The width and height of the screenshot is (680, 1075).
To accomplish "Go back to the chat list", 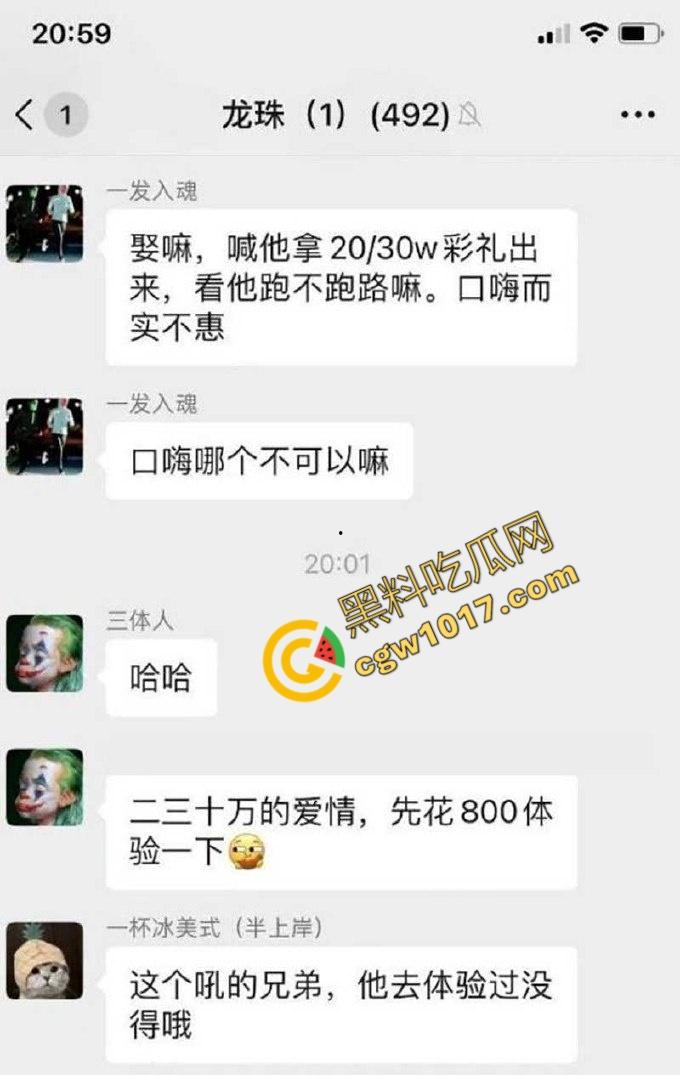I will click(x=26, y=115).
